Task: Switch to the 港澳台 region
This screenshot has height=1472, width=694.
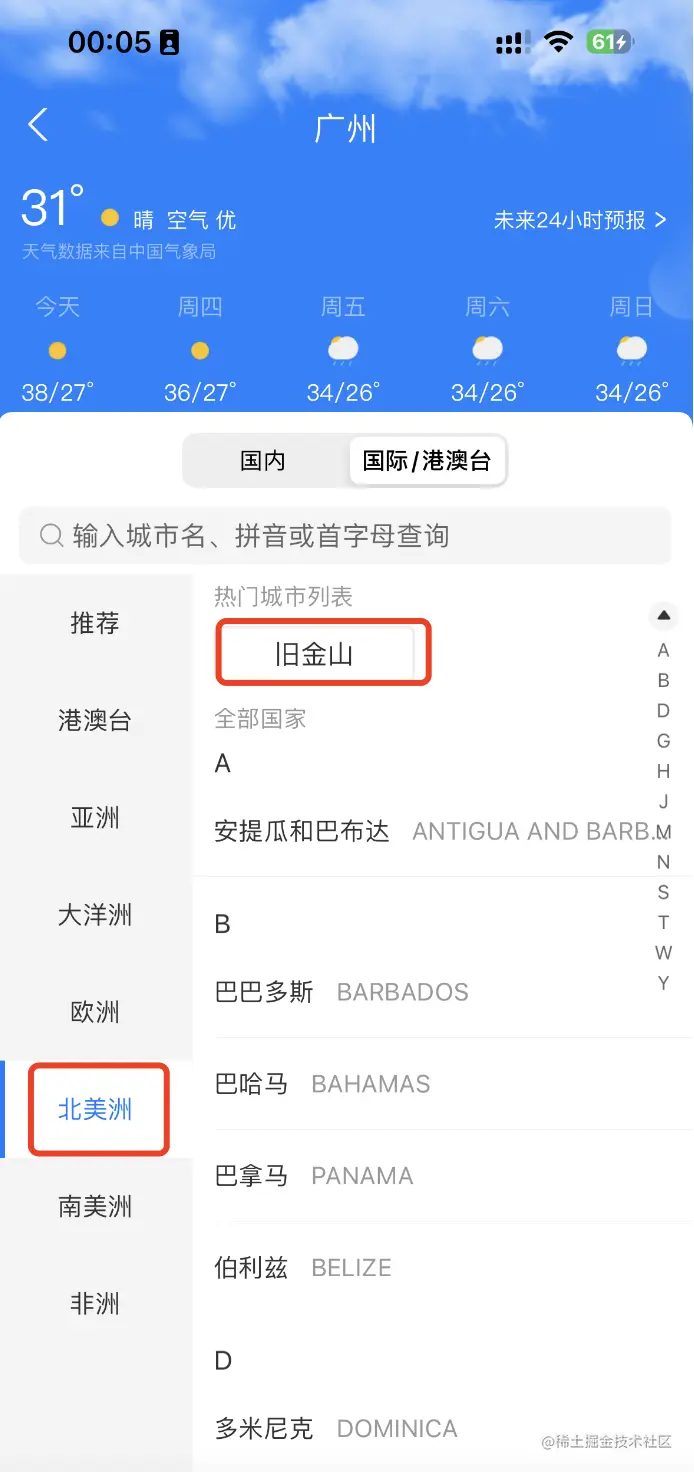Action: (x=95, y=720)
